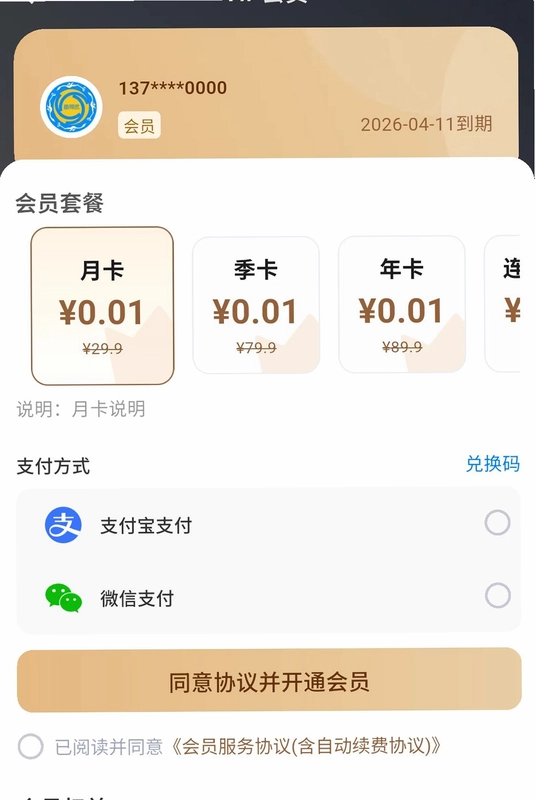
Task: Check the 已阅读并同意 agreement box
Action: (x=31, y=747)
